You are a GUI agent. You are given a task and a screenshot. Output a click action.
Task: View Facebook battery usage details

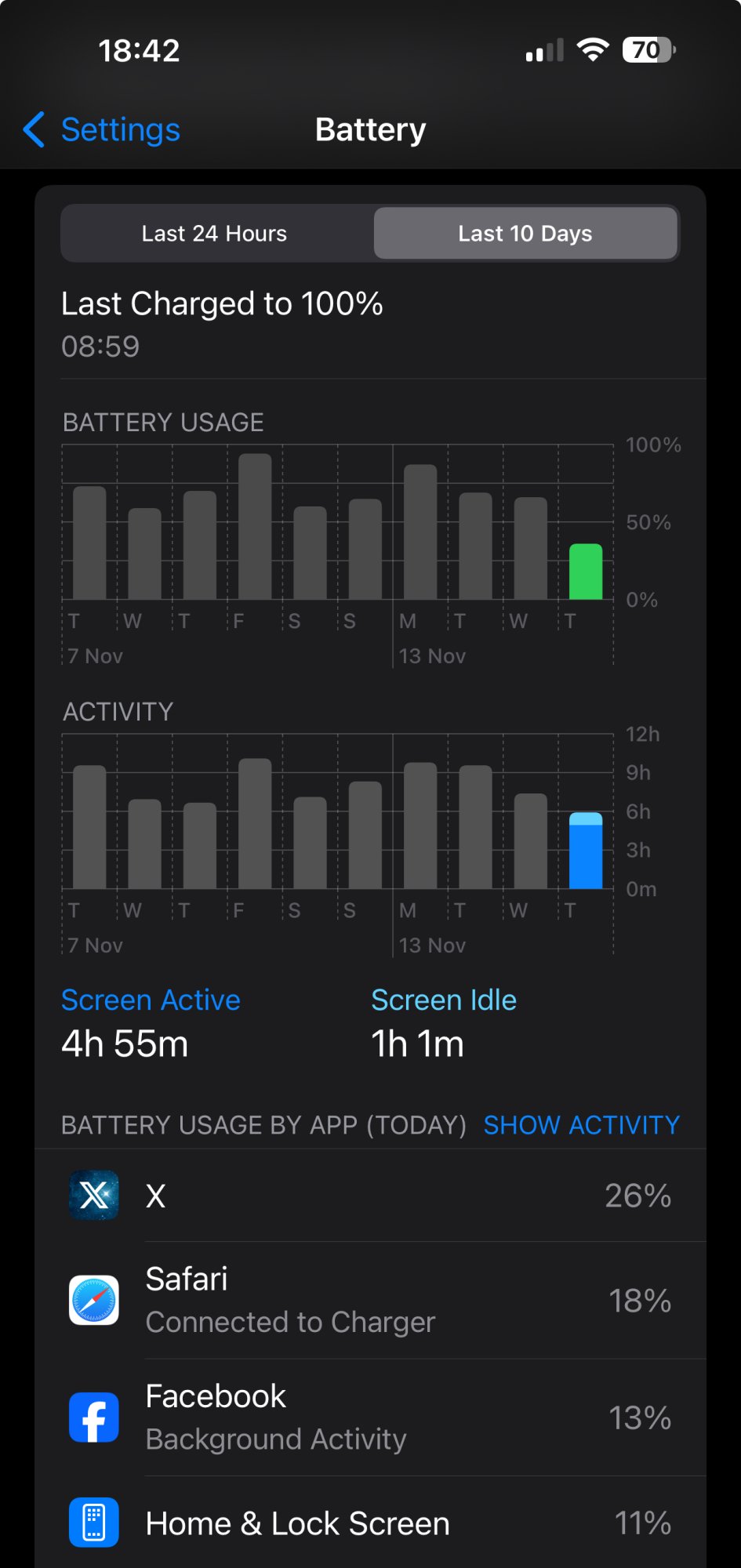pyautogui.click(x=370, y=1417)
